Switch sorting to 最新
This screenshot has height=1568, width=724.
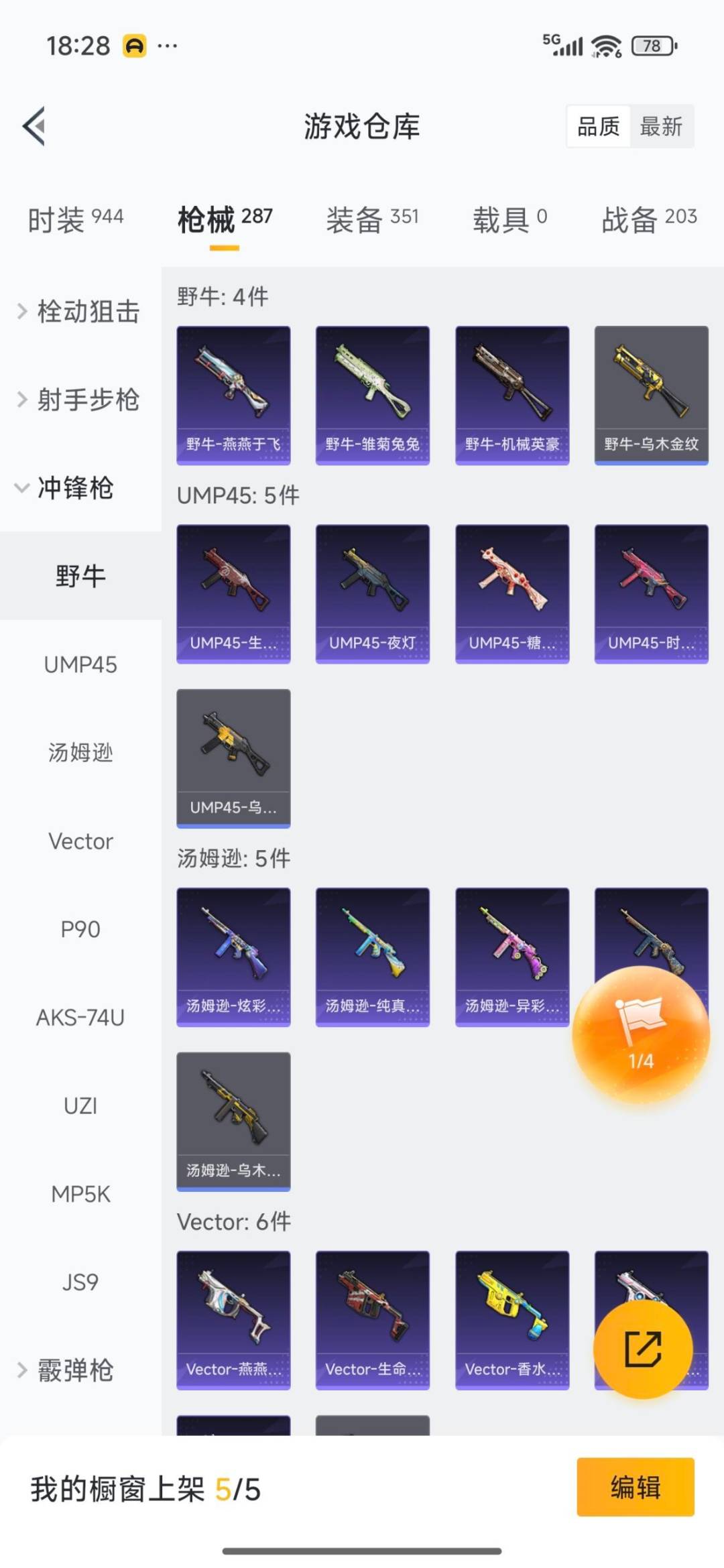click(x=661, y=127)
